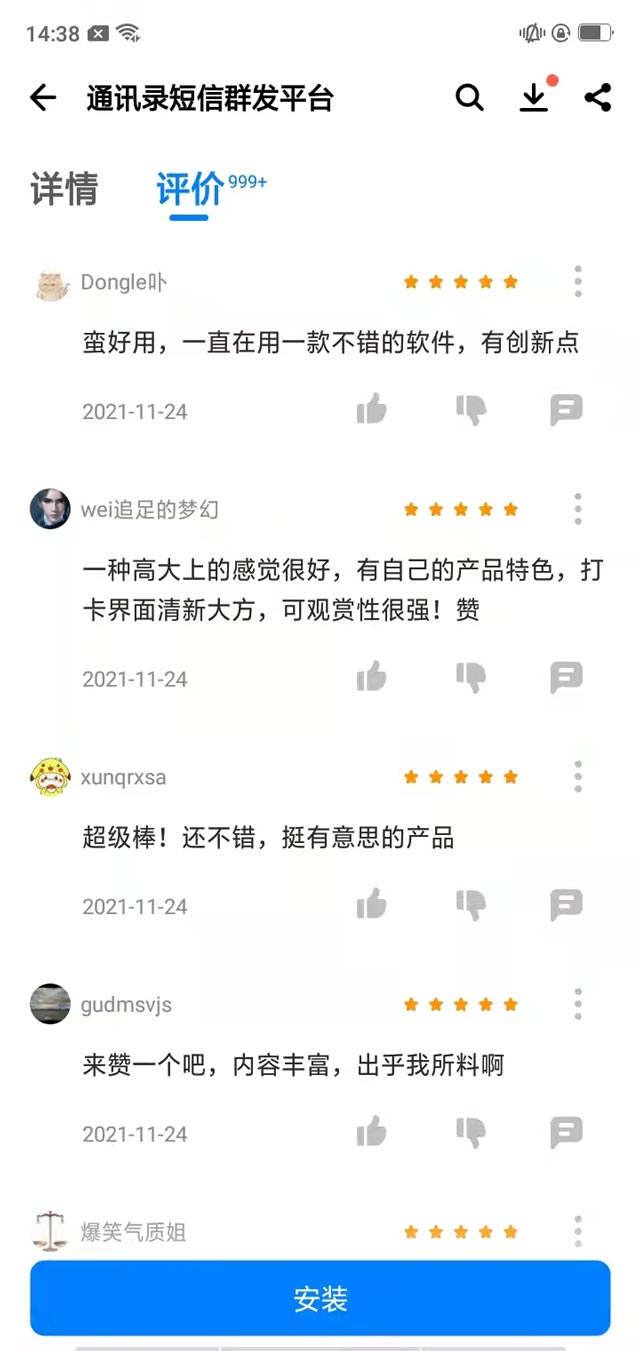
Task: Like the review by Dongle卟
Action: point(372,409)
